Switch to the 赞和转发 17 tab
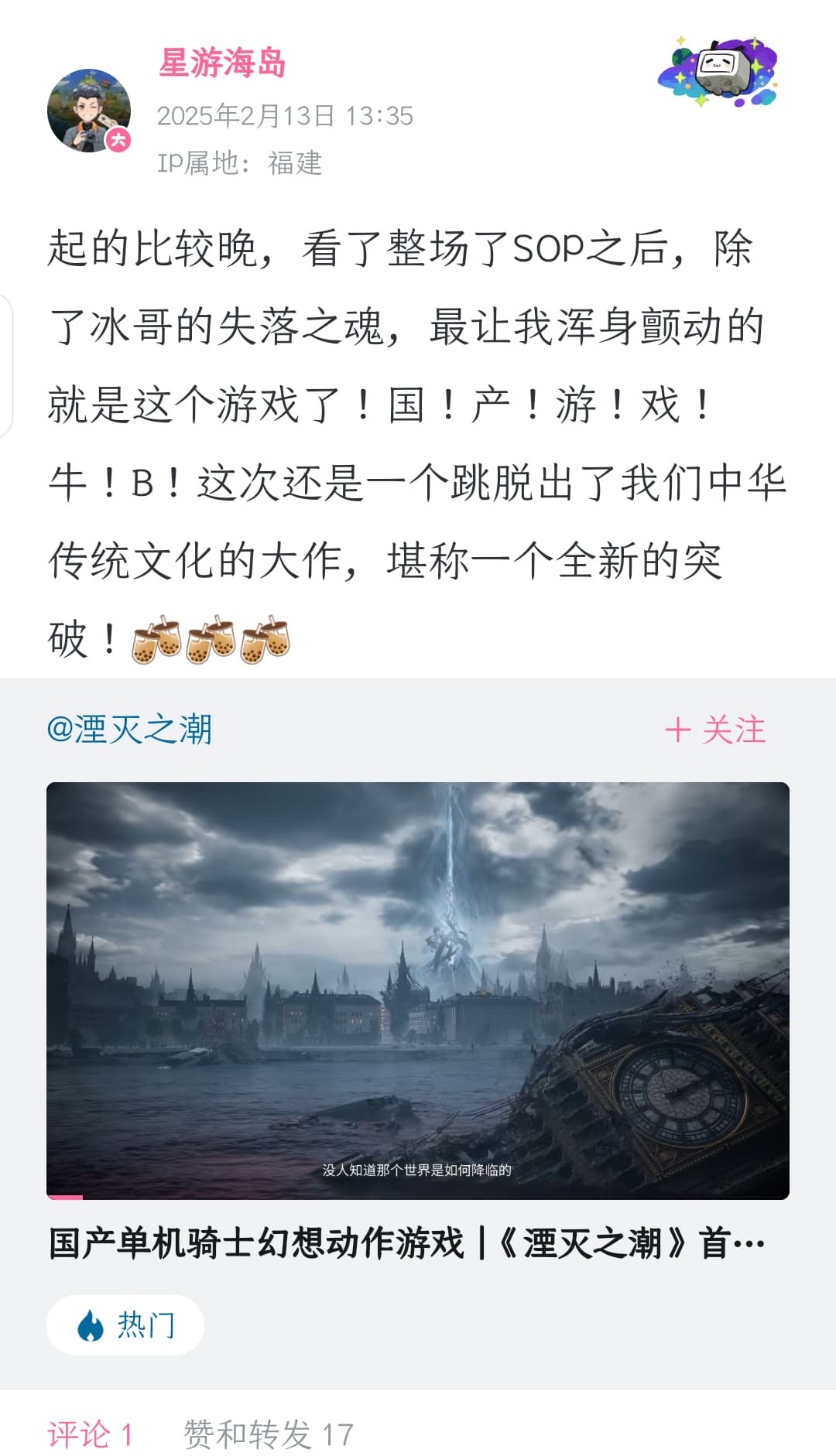 click(268, 1434)
